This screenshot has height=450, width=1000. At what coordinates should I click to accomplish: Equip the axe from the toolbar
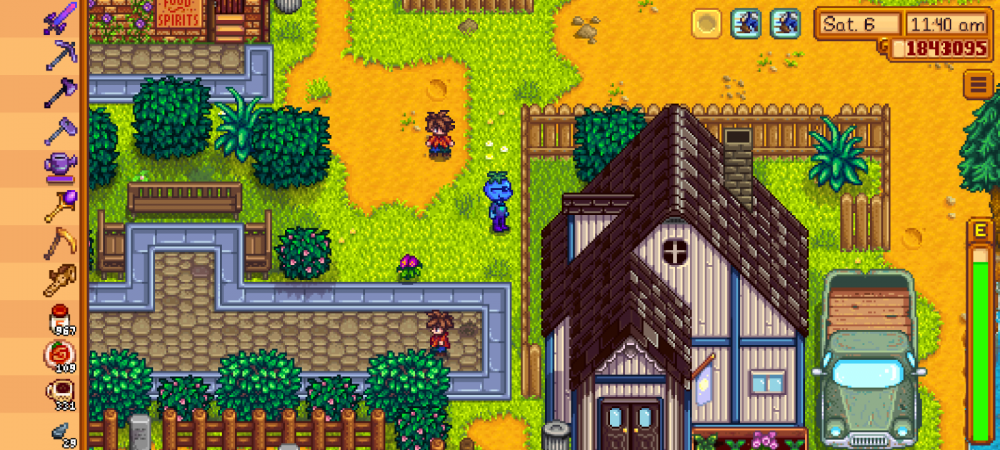(60, 92)
